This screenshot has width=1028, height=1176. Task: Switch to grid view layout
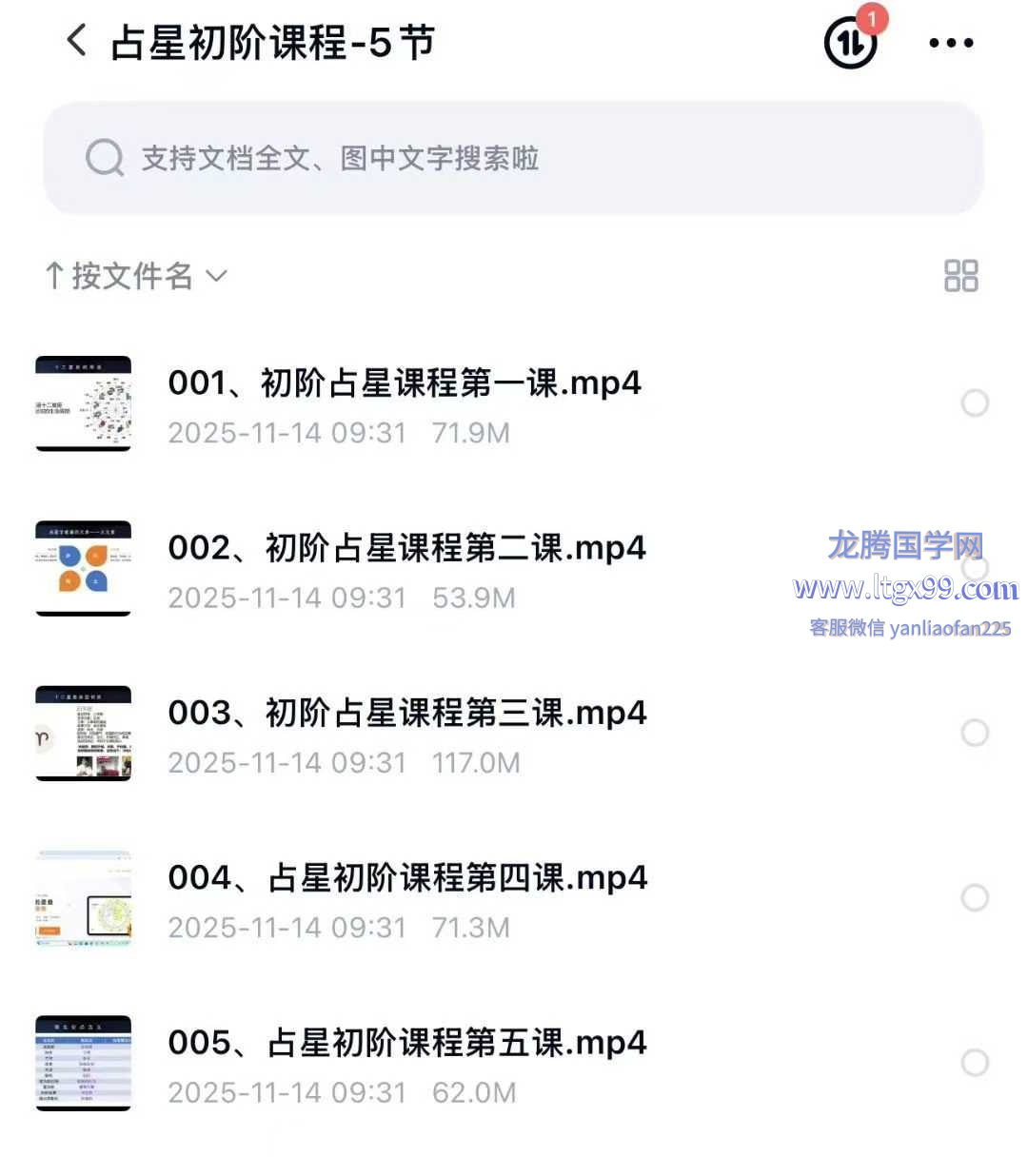pos(960,276)
